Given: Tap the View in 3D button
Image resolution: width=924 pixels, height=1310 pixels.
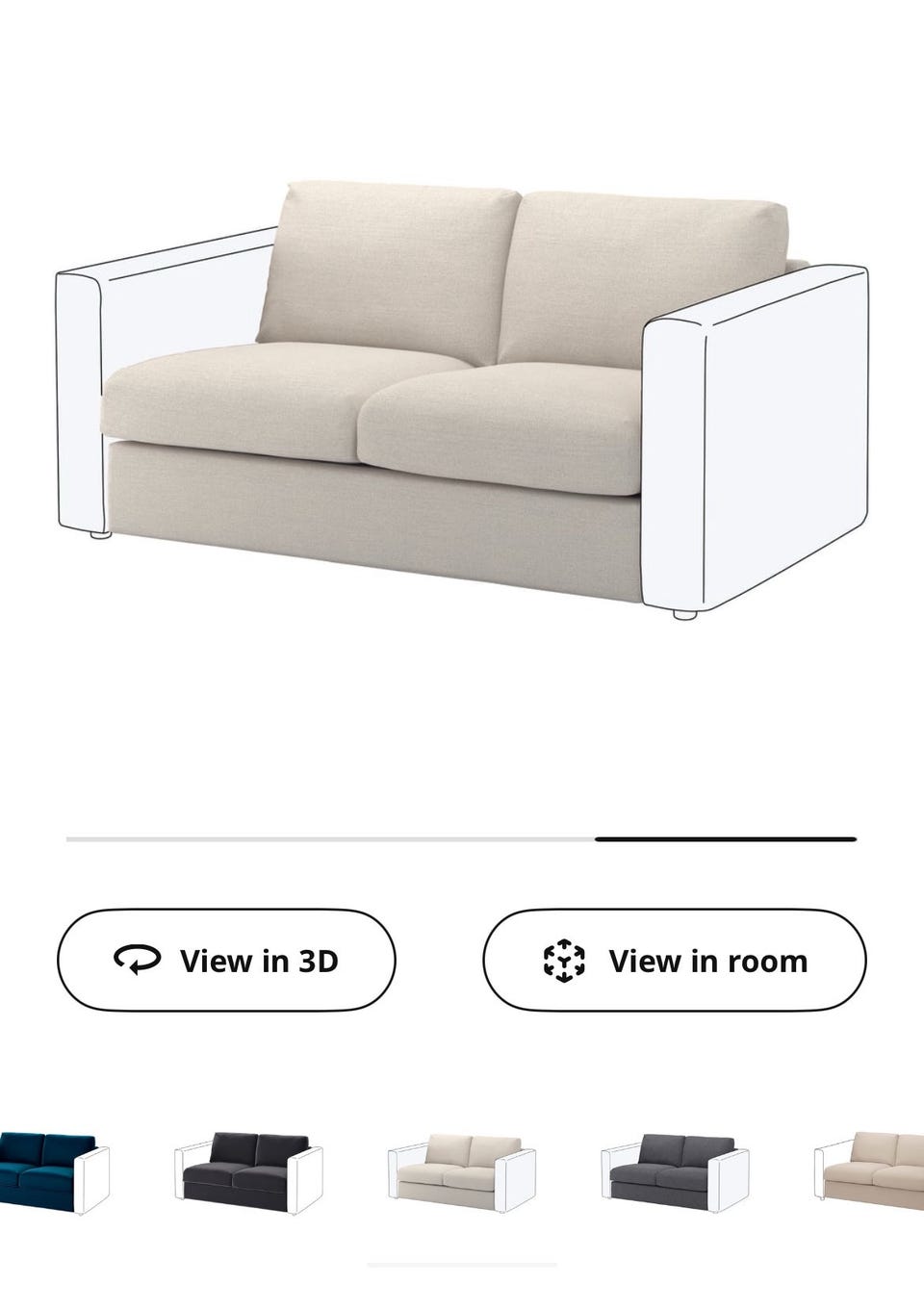Looking at the screenshot, I should click(226, 960).
